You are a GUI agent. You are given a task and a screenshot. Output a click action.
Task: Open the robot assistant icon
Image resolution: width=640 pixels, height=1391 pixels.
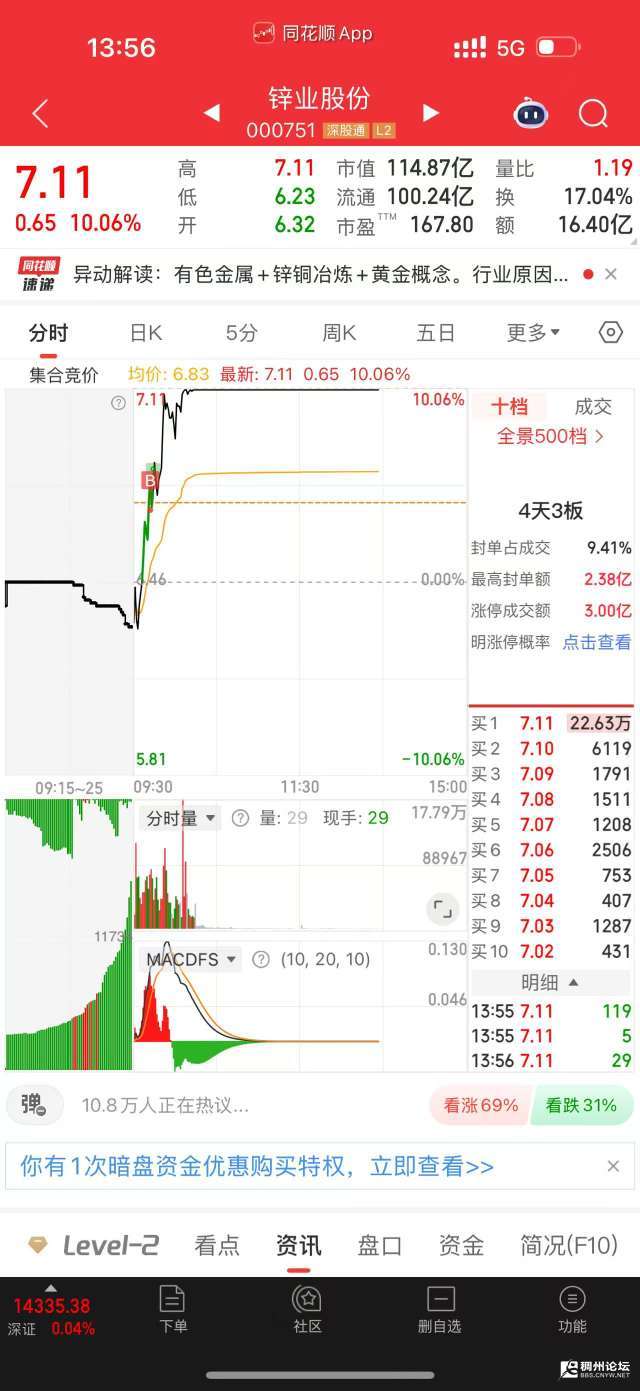click(530, 114)
